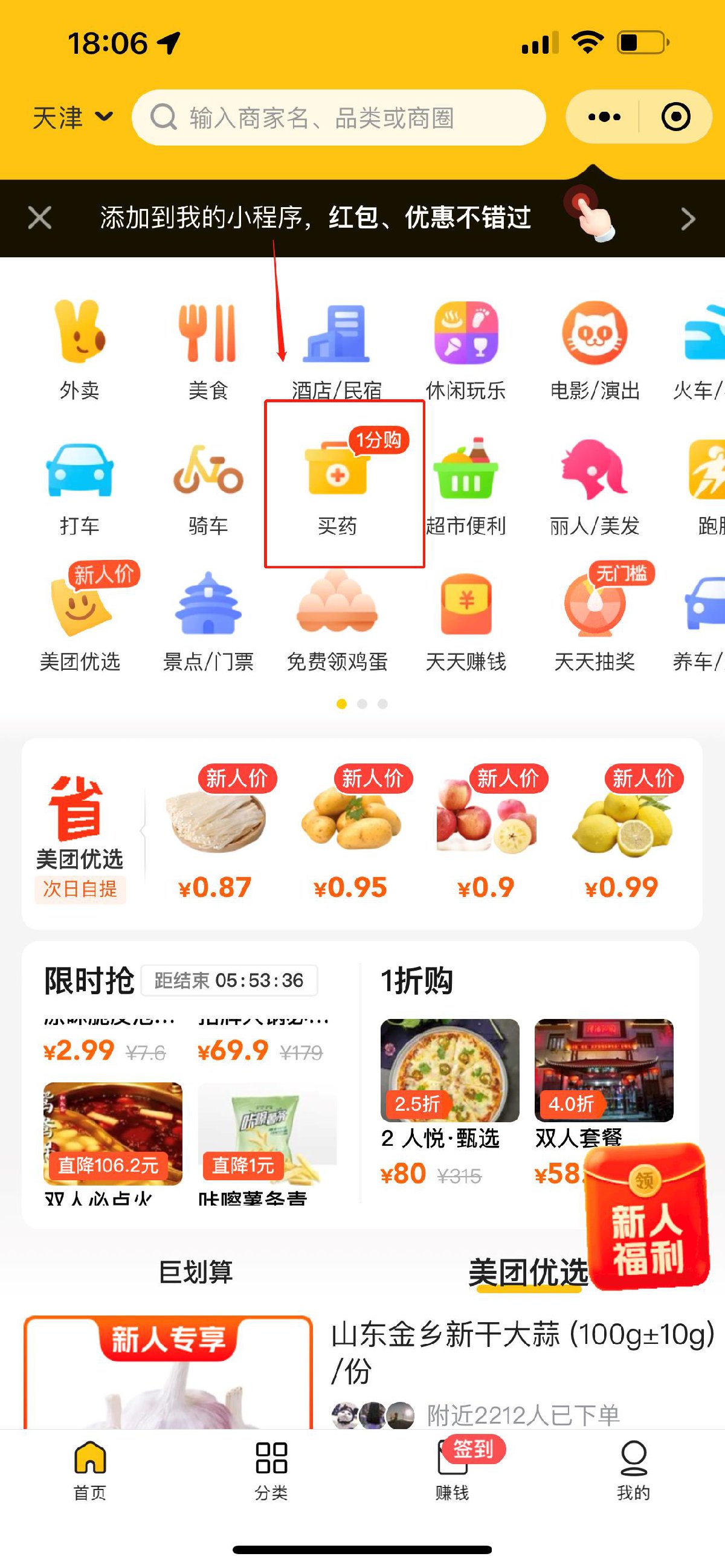725x1568 pixels.
Task: Tap the merchant search box
Action: [338, 117]
